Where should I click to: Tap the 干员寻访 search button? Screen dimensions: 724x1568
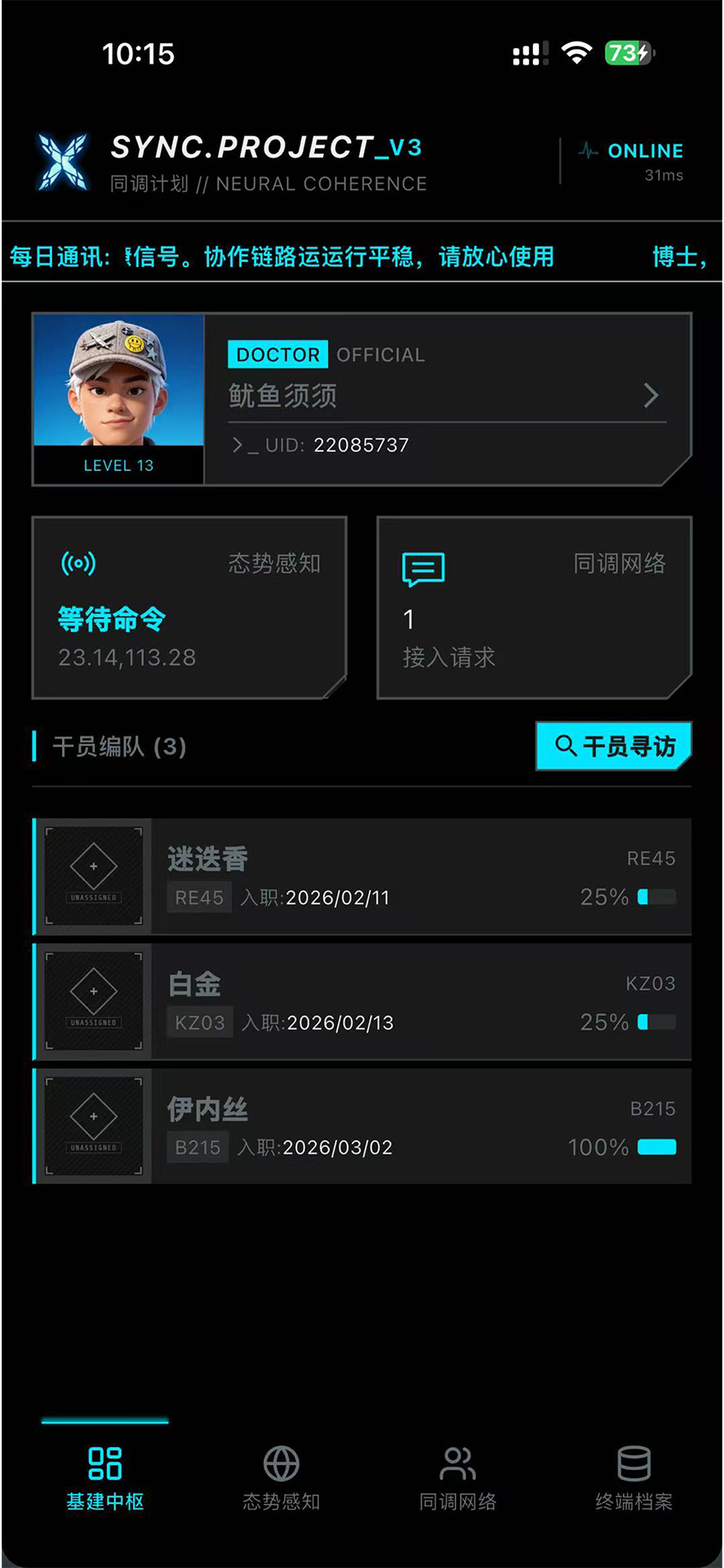click(x=612, y=746)
